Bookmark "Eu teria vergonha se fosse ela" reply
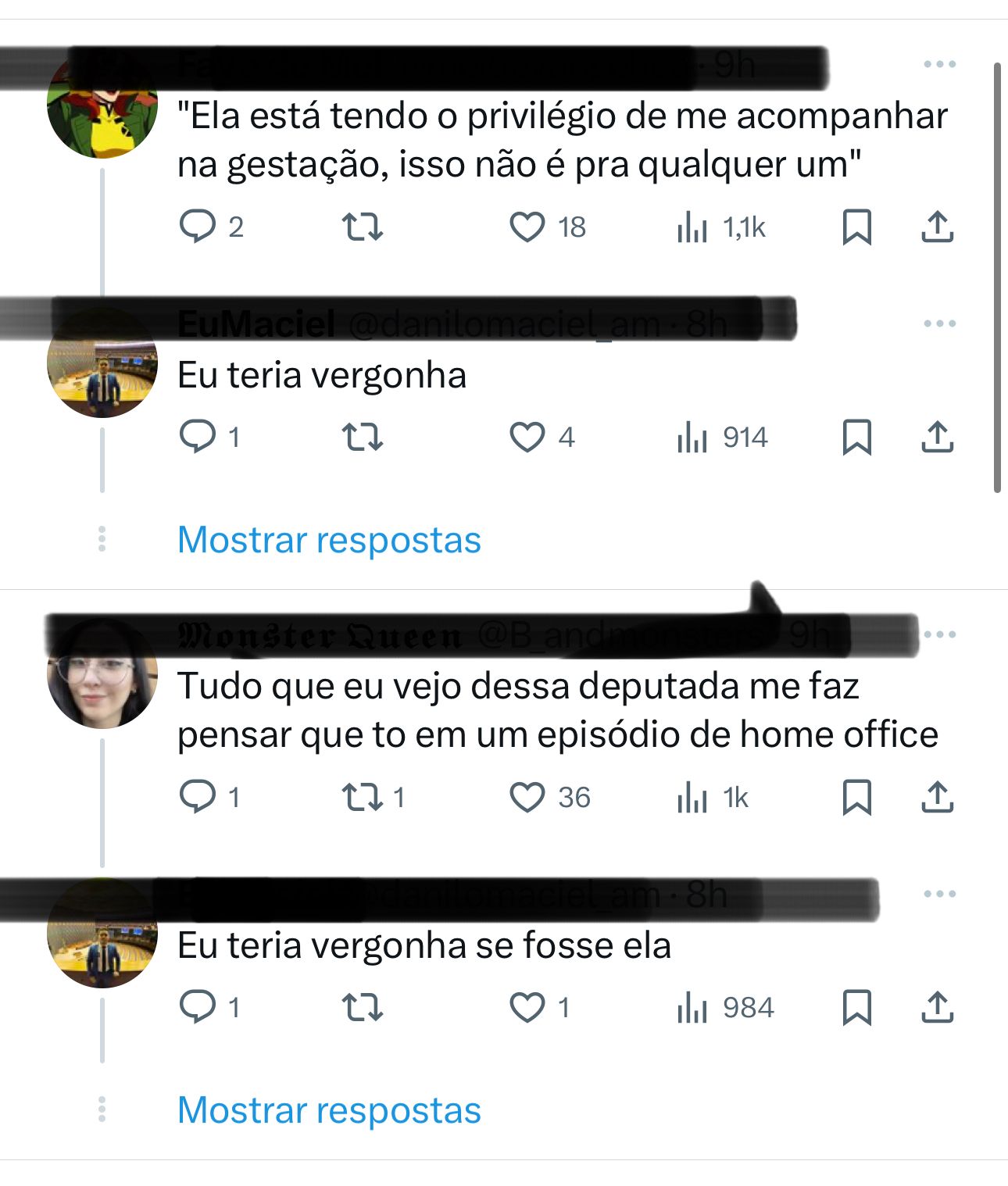The width and height of the screenshot is (1008, 1186). pos(856,1007)
